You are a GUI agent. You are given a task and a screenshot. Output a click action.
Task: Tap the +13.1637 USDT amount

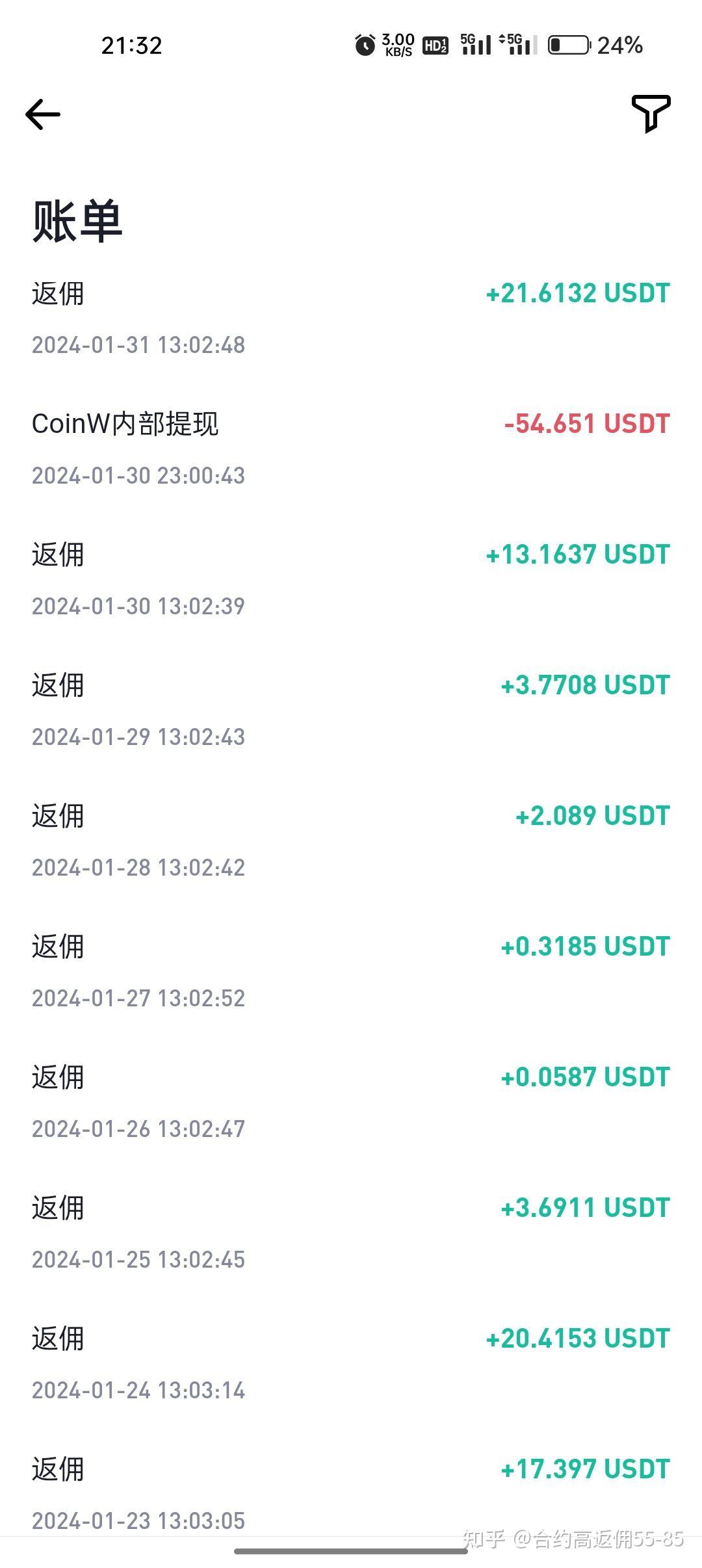pyautogui.click(x=577, y=555)
